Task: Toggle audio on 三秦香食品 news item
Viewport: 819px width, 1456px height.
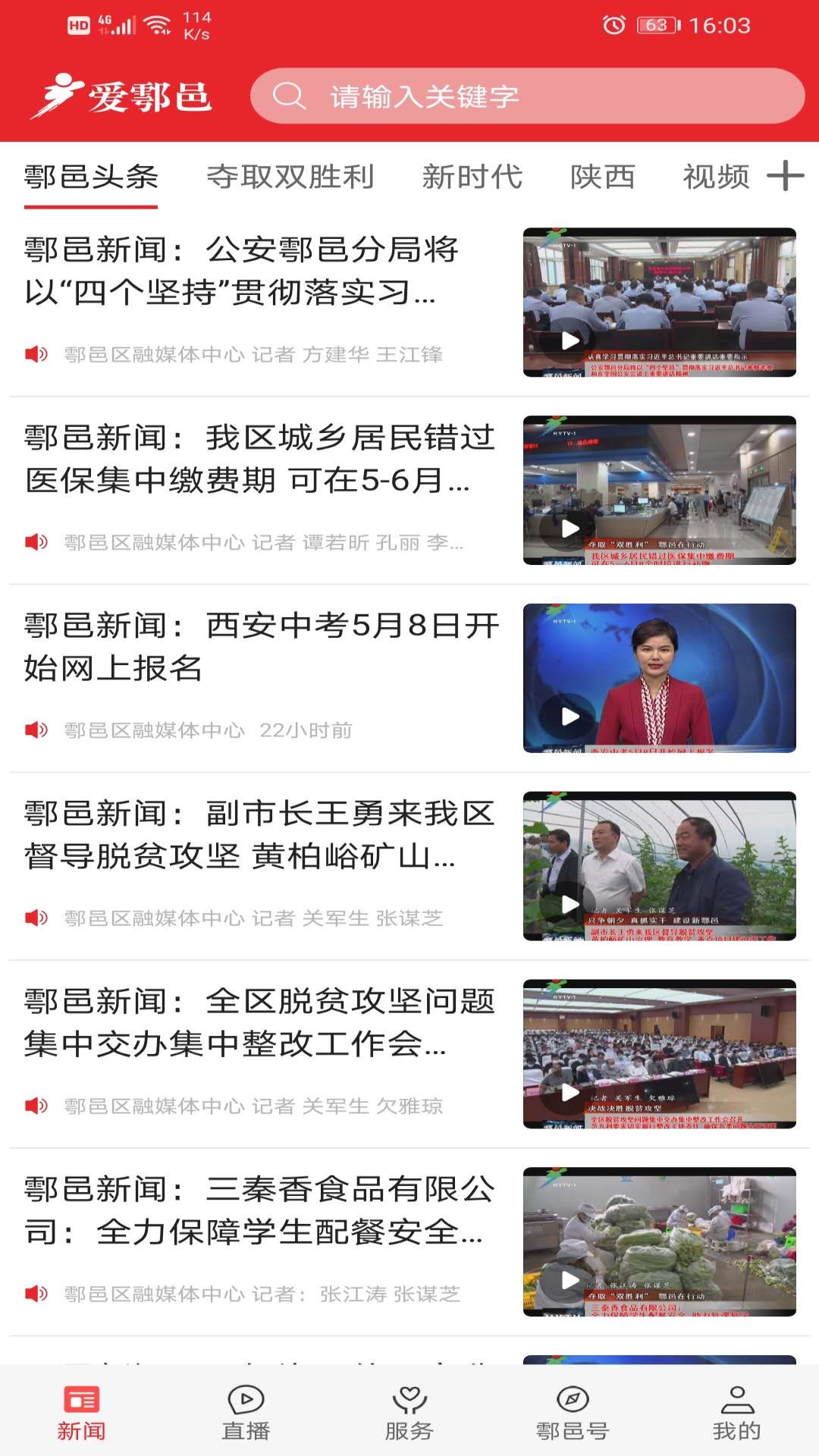Action: (x=34, y=1291)
